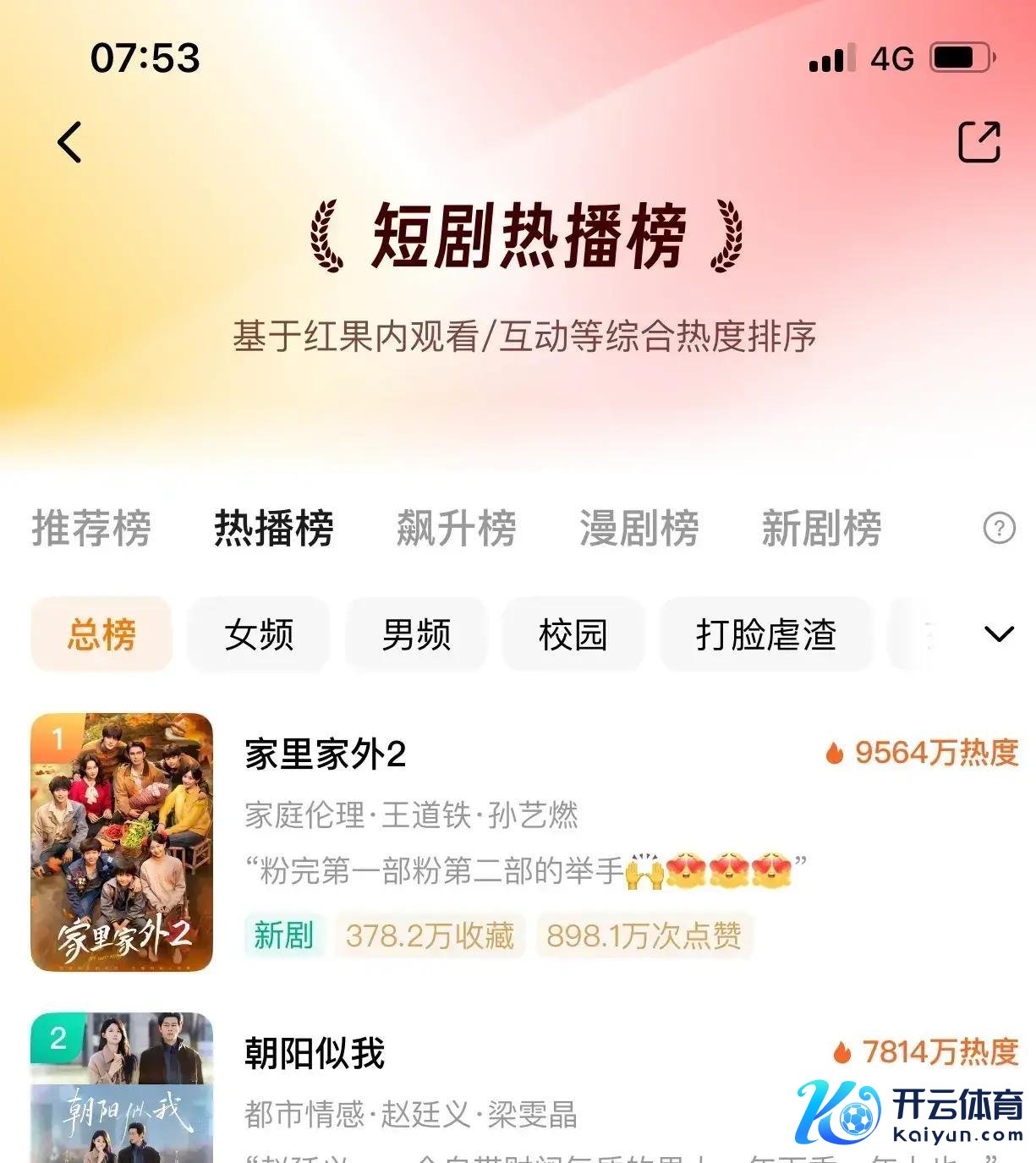
Task: Open the 家里家外2 poster thumbnail
Action: (122, 842)
